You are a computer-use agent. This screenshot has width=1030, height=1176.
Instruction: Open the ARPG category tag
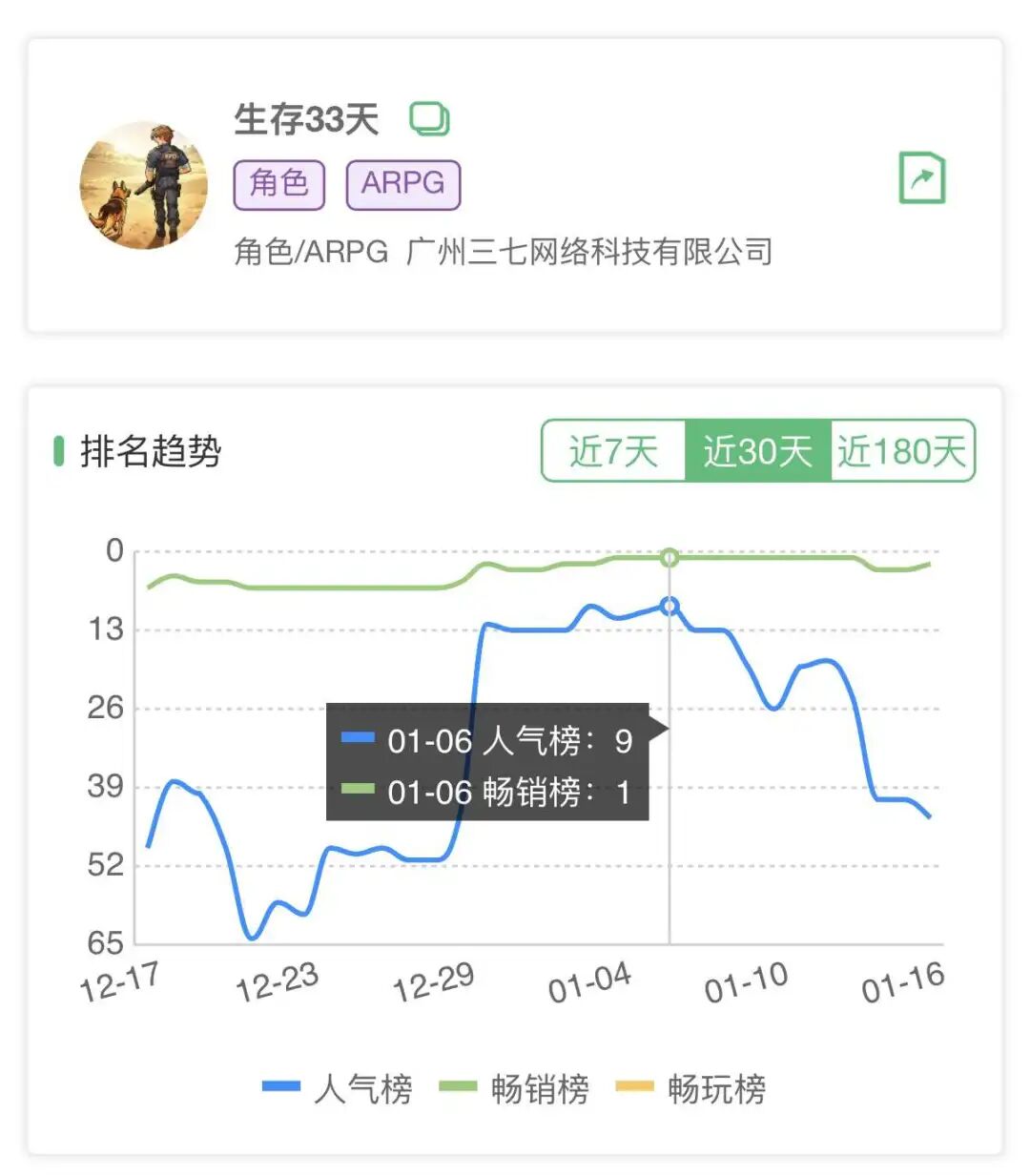pyautogui.click(x=402, y=183)
